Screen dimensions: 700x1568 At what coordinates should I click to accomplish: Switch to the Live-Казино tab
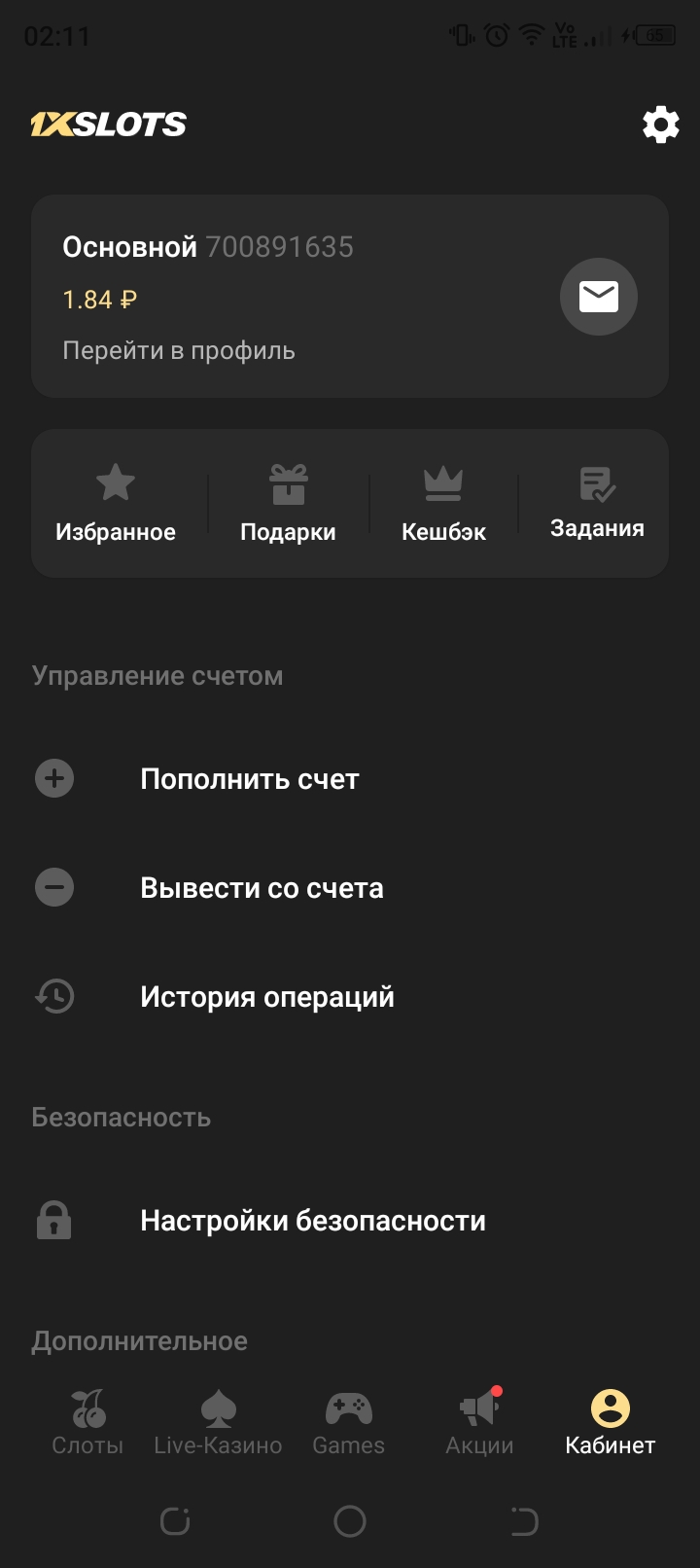click(218, 1422)
